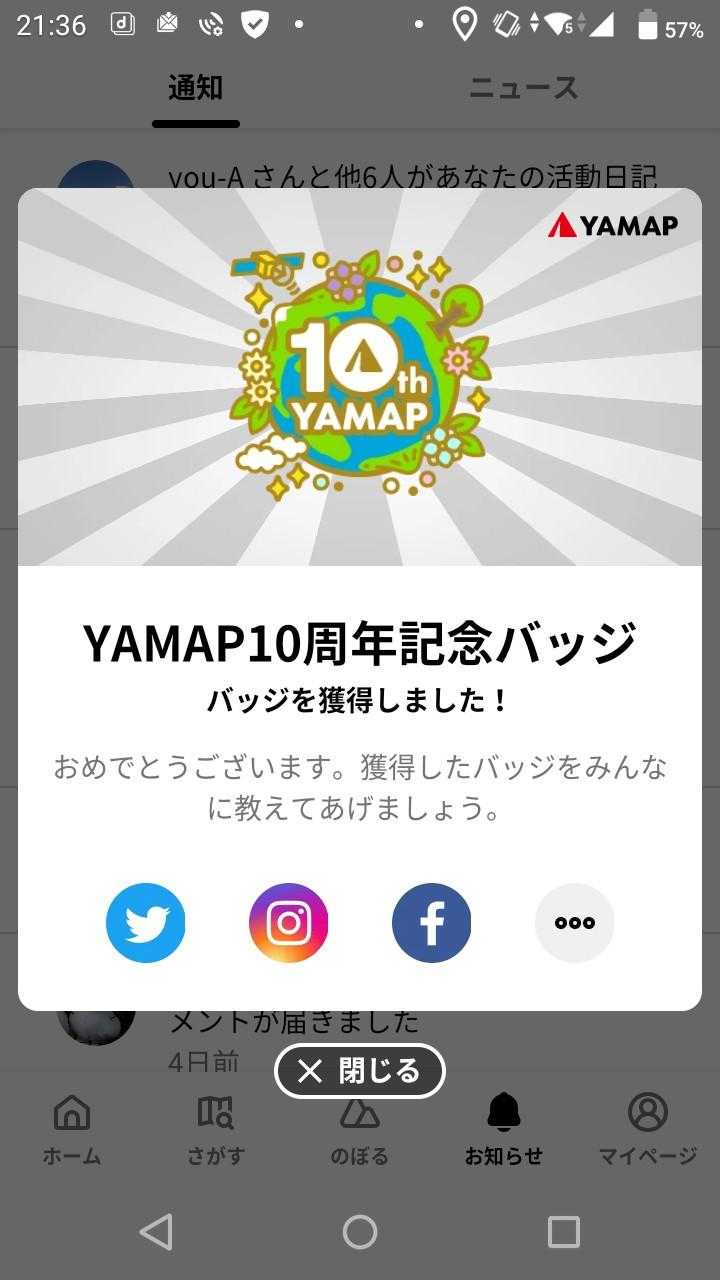
Task: Open the のぼる tab
Action: pyautogui.click(x=359, y=1130)
